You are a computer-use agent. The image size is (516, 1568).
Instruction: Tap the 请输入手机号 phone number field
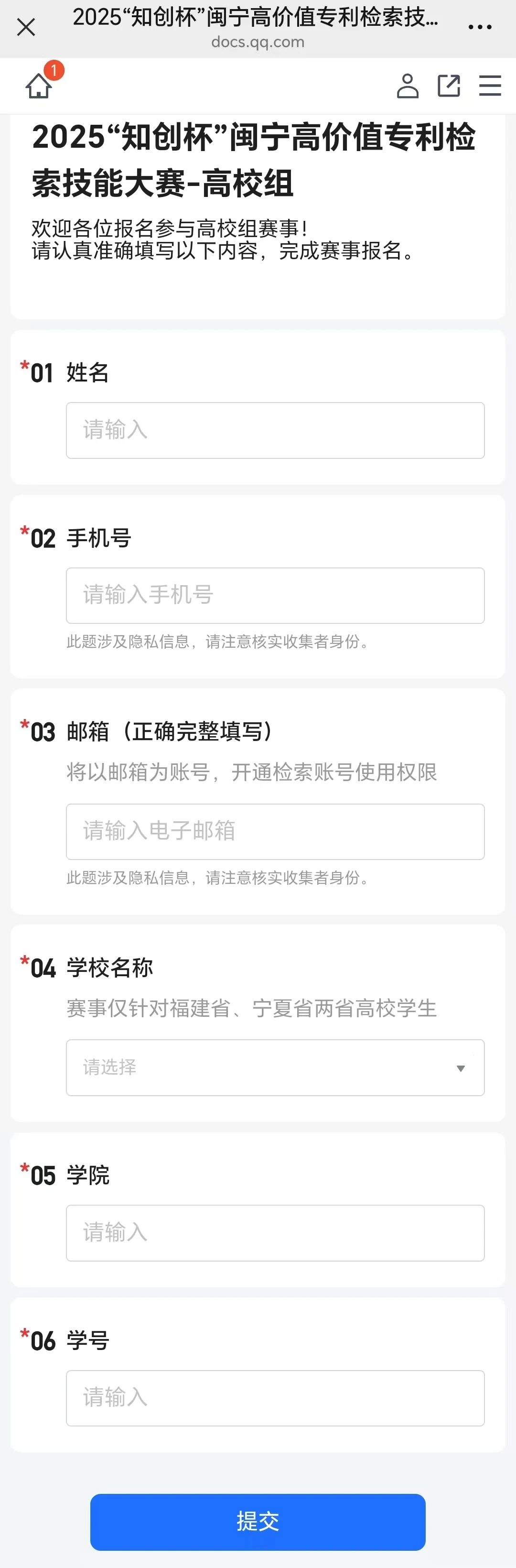(275, 595)
